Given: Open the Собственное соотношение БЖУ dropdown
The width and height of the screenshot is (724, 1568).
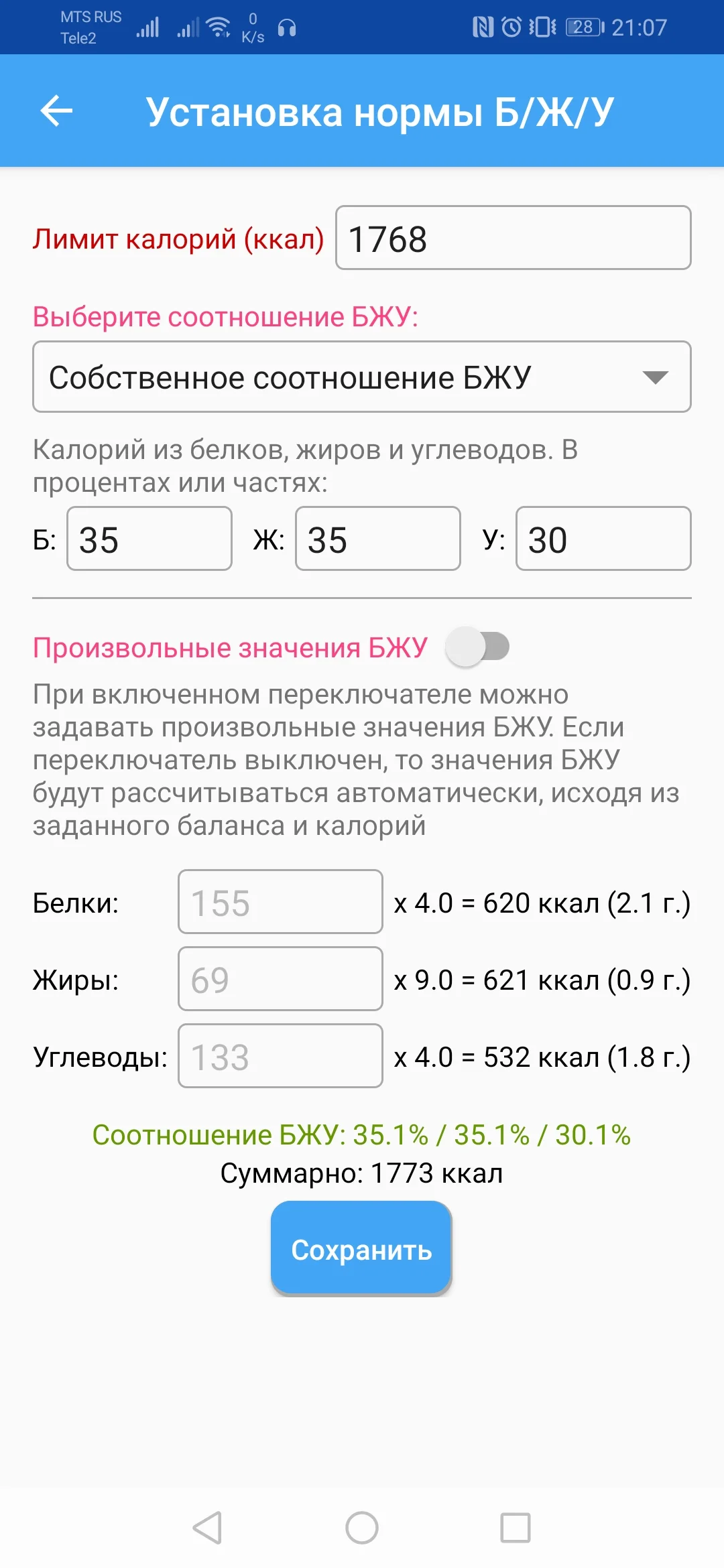Looking at the screenshot, I should click(x=361, y=377).
